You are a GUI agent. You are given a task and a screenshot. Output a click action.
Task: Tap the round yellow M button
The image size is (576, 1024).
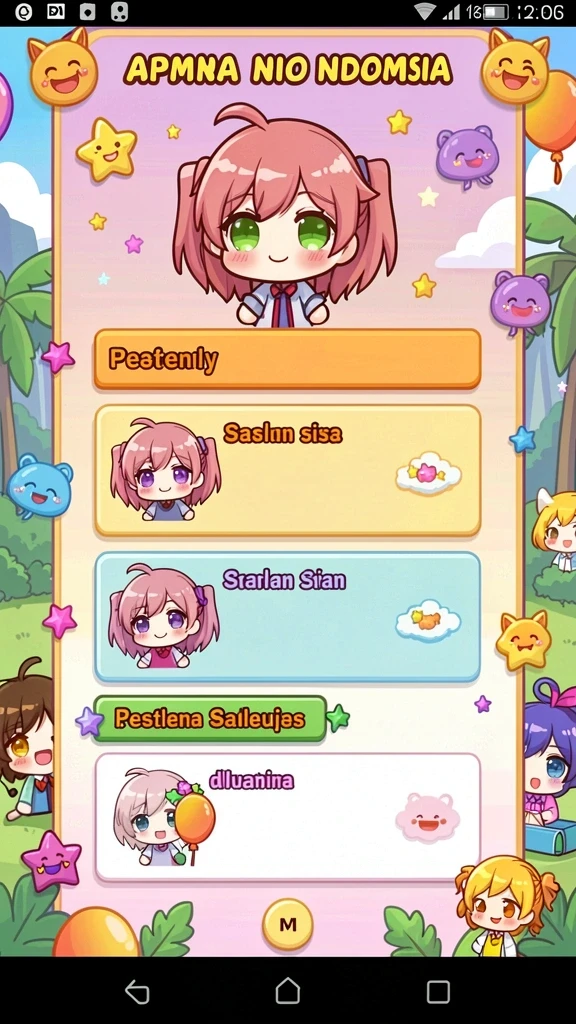click(287, 924)
